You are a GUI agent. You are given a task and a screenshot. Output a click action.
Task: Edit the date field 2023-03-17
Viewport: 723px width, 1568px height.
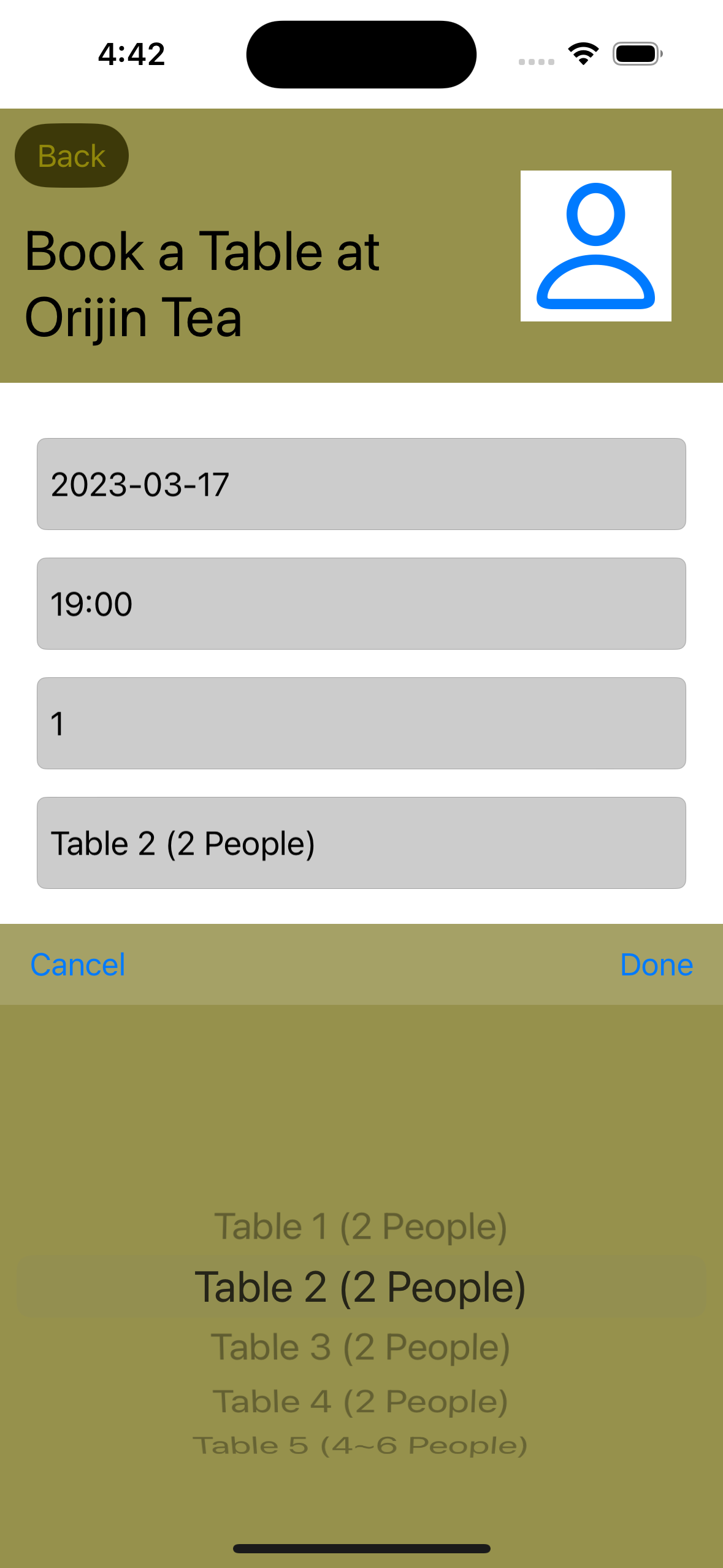coord(361,484)
